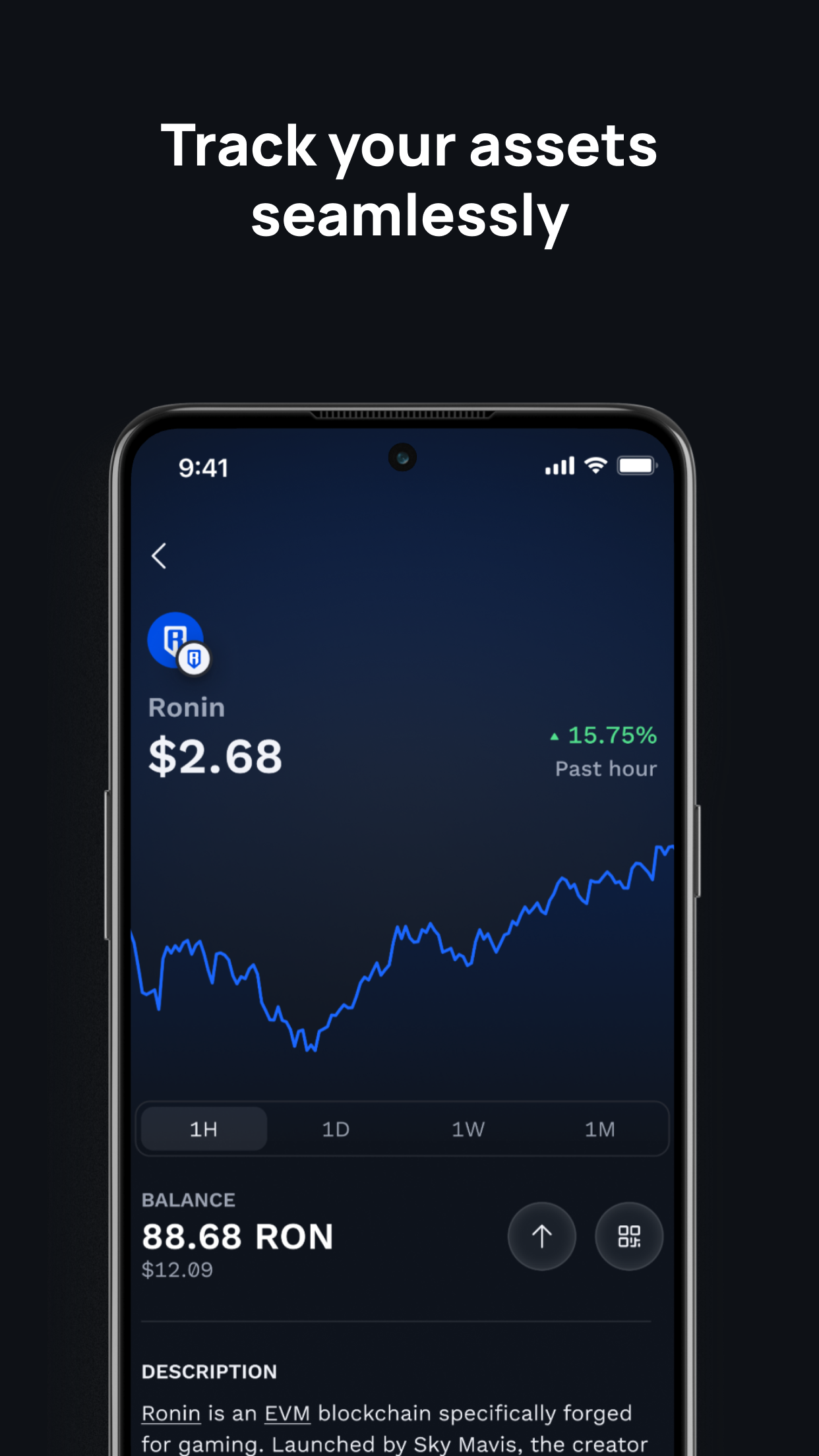Image resolution: width=819 pixels, height=1456 pixels.
Task: Click the green price-increase triangle indicator
Action: pyautogui.click(x=555, y=735)
